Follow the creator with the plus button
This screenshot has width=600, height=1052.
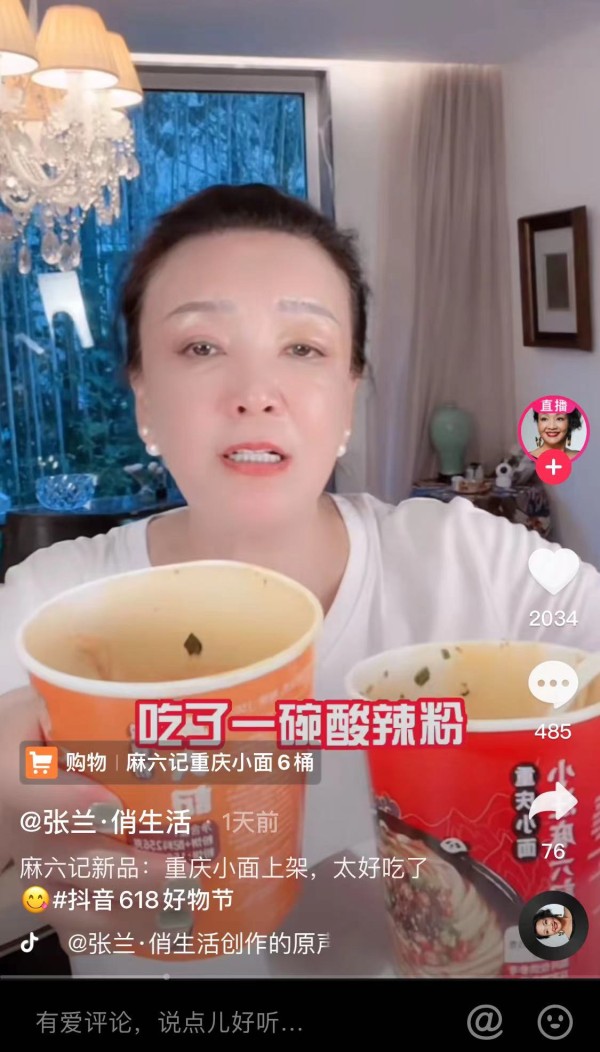tap(553, 466)
